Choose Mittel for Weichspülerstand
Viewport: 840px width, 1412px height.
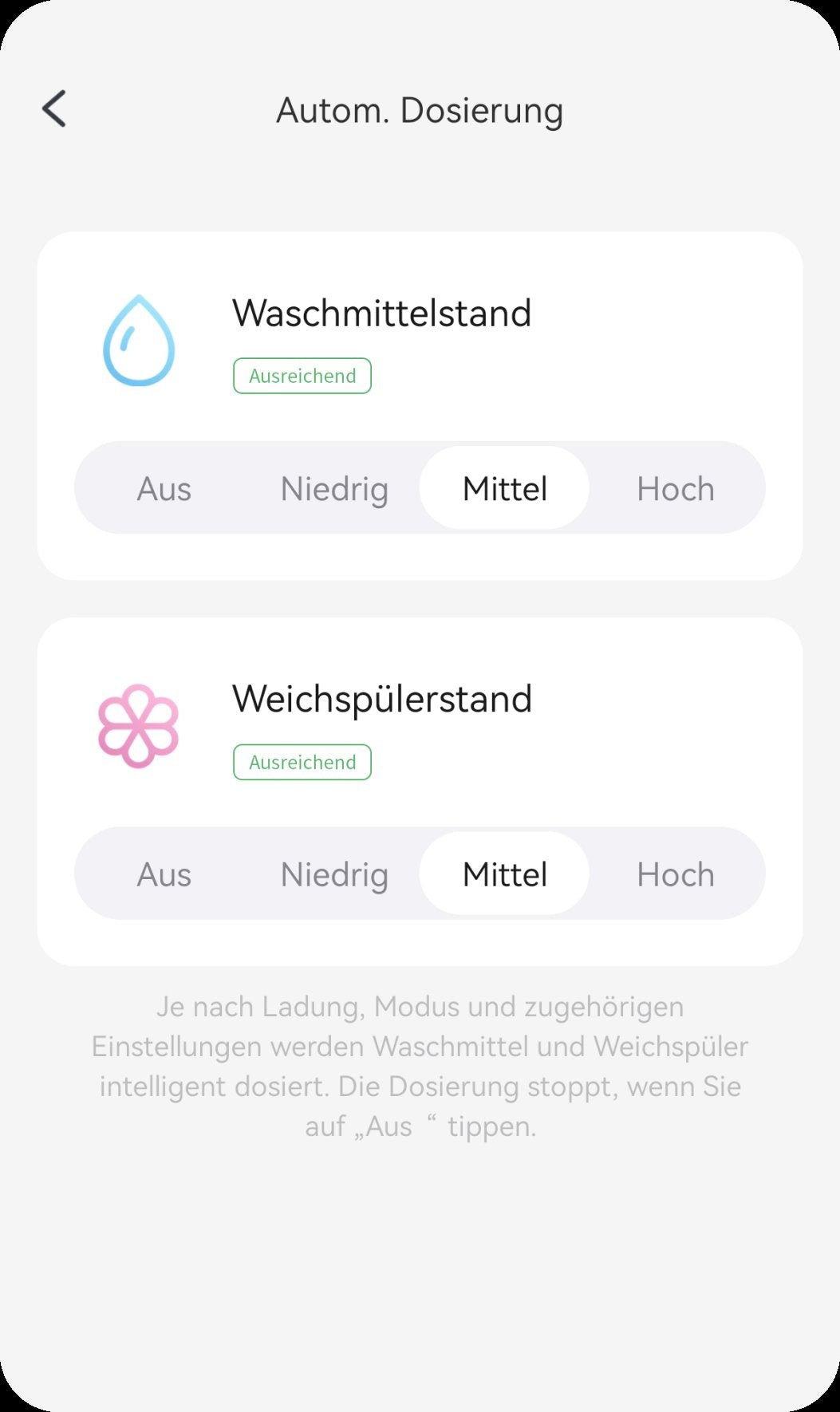pyautogui.click(x=505, y=874)
